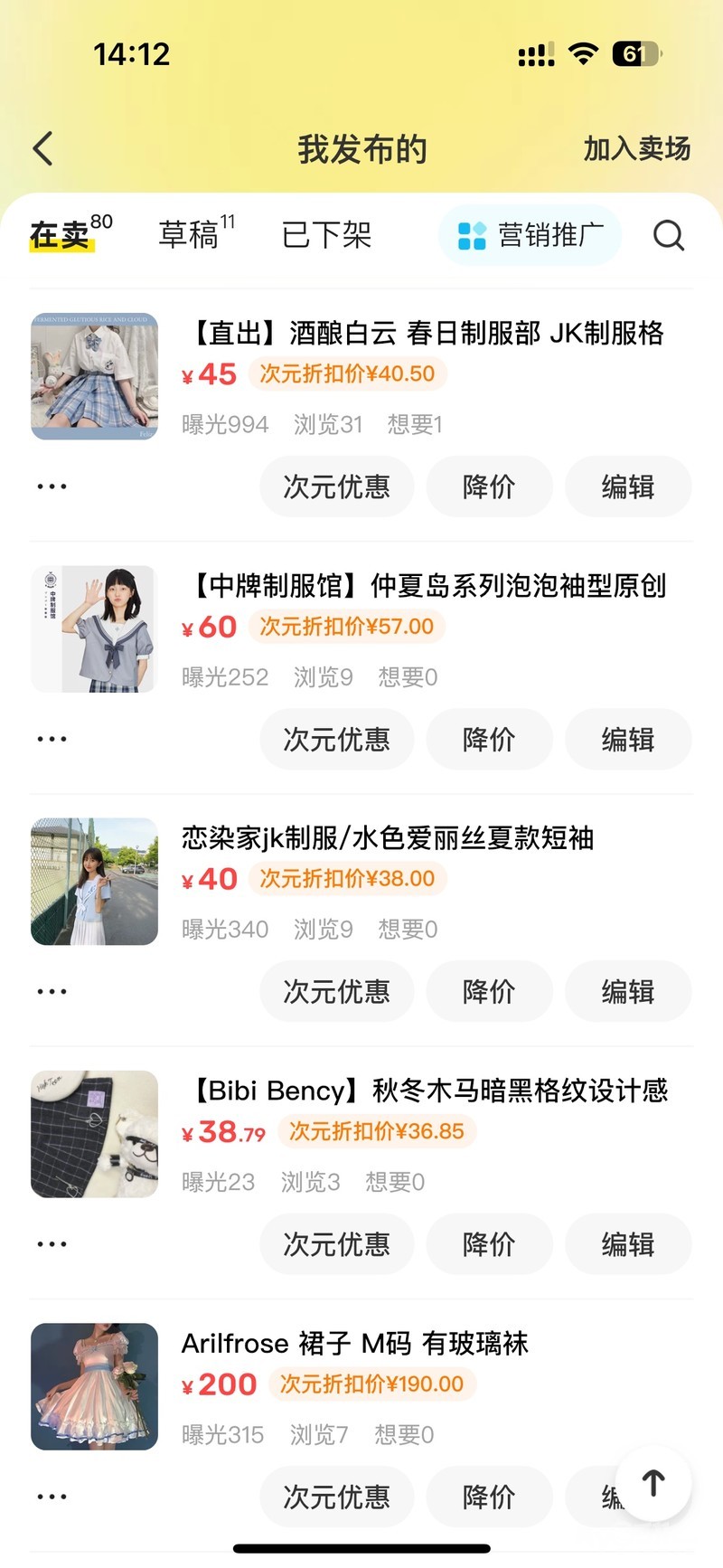This screenshot has width=723, height=1568.
Task: Go back from 我发布的 page
Action: [x=43, y=148]
